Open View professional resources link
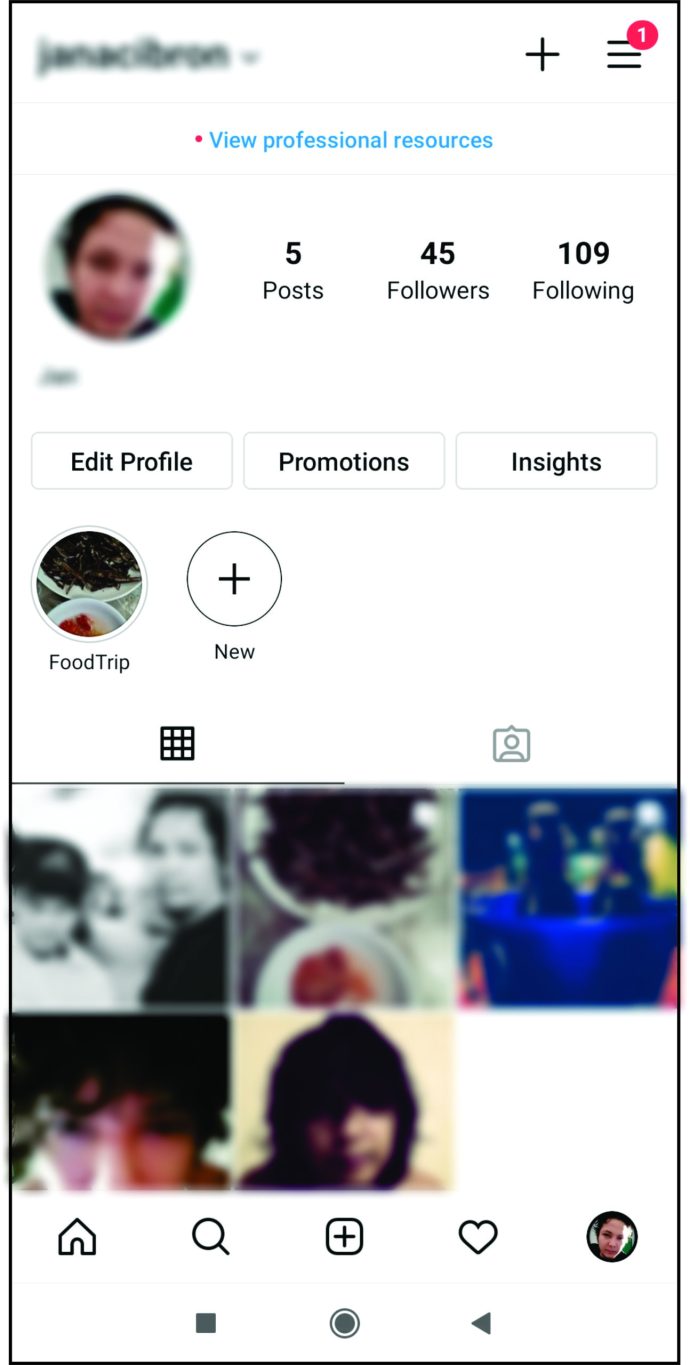The image size is (690, 1365). 350,140
